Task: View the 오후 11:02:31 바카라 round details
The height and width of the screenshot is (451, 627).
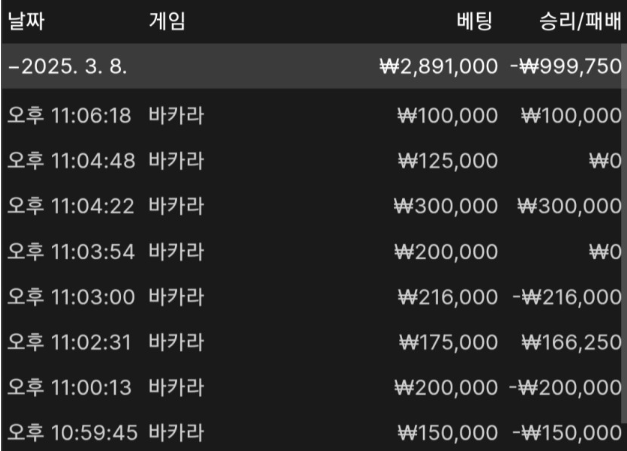Action: [313, 341]
